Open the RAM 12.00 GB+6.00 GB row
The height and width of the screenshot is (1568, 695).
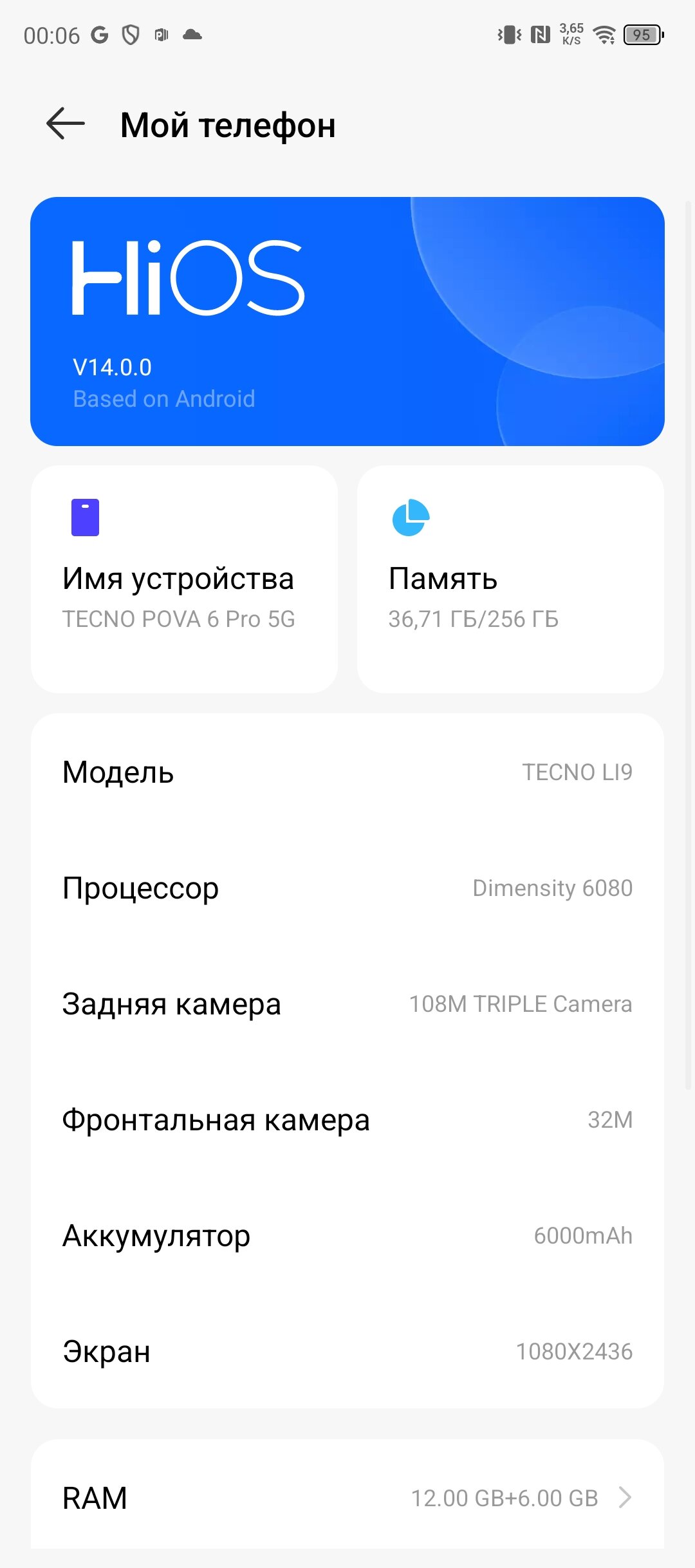(347, 1497)
